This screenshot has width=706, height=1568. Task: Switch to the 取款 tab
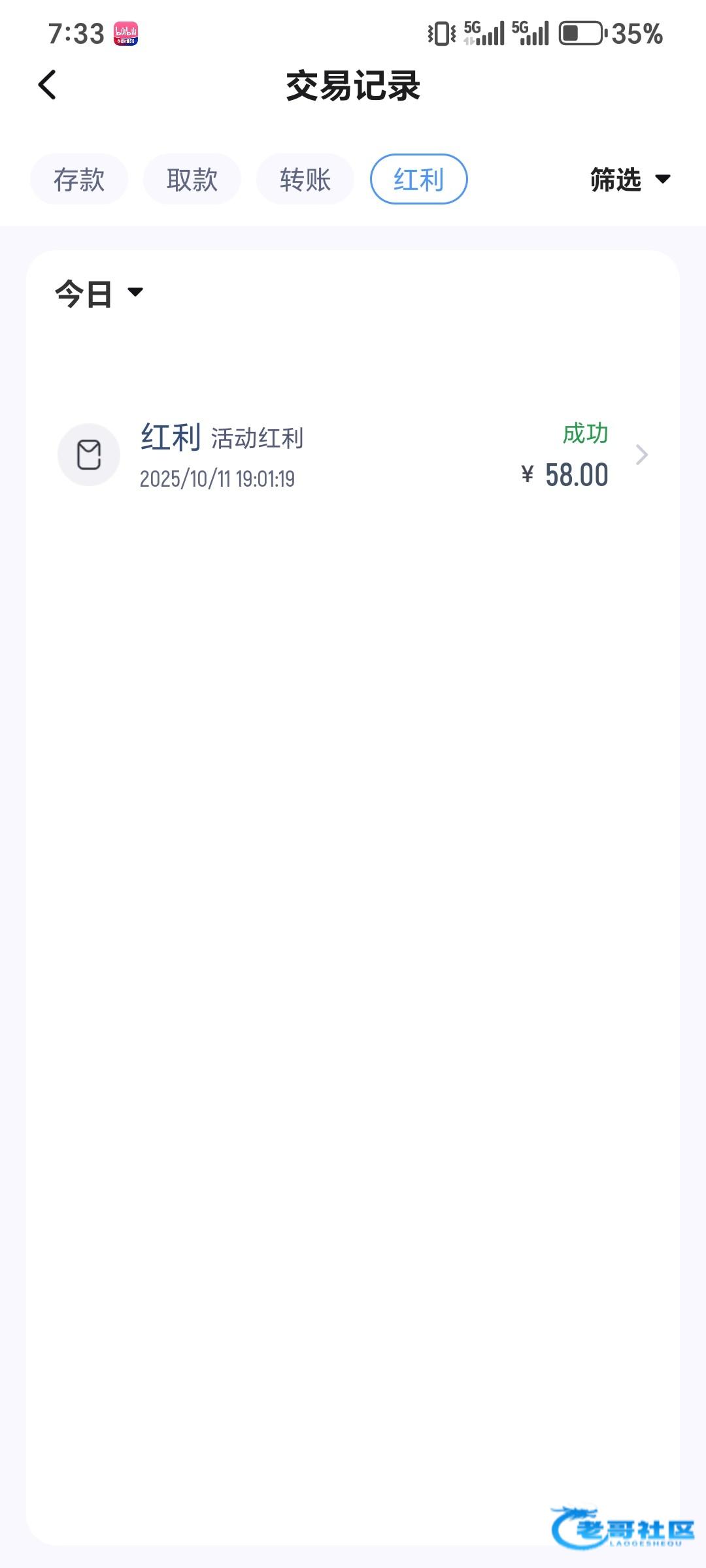click(x=192, y=179)
